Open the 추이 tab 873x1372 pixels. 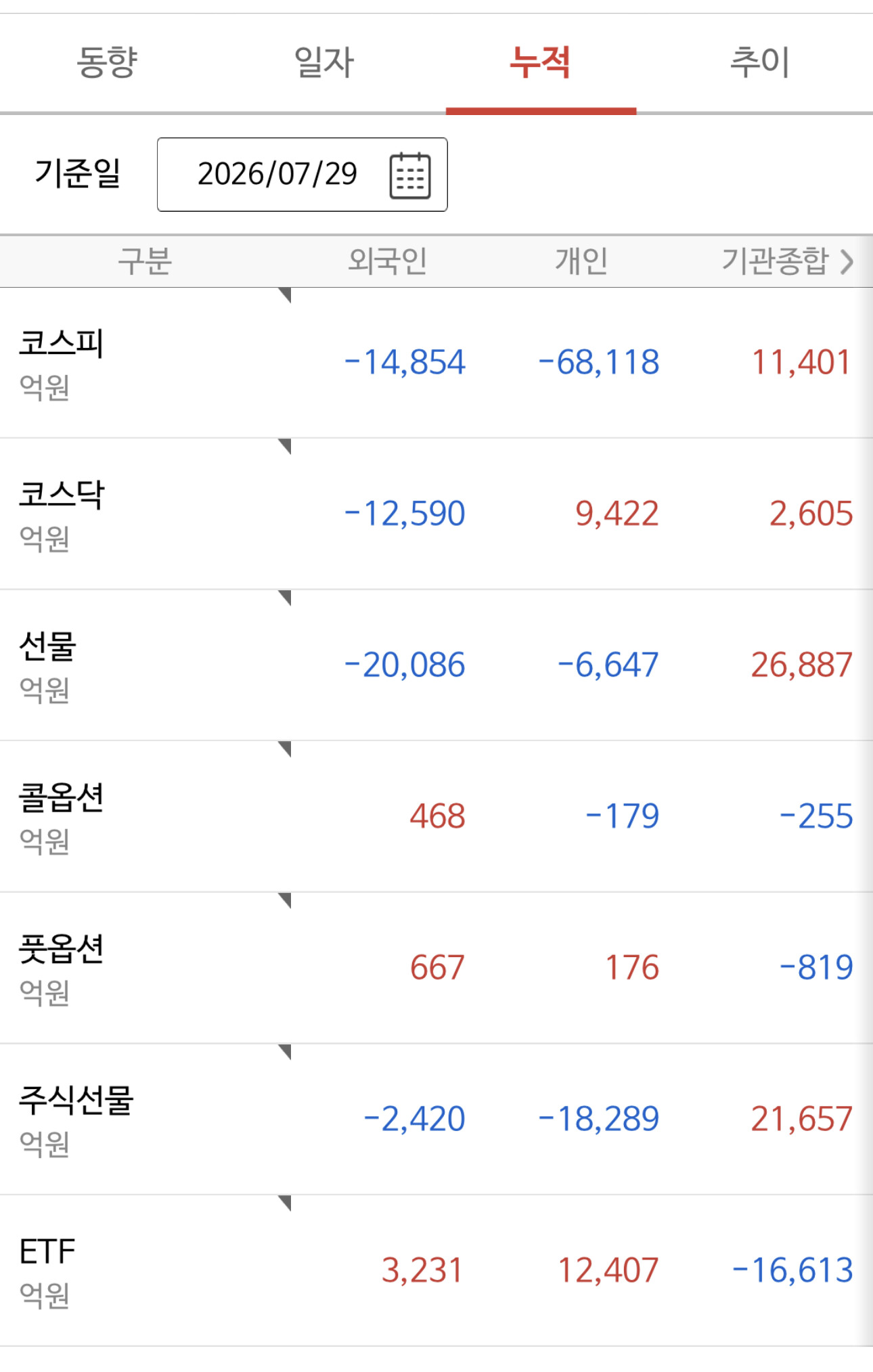pyautogui.click(x=759, y=63)
